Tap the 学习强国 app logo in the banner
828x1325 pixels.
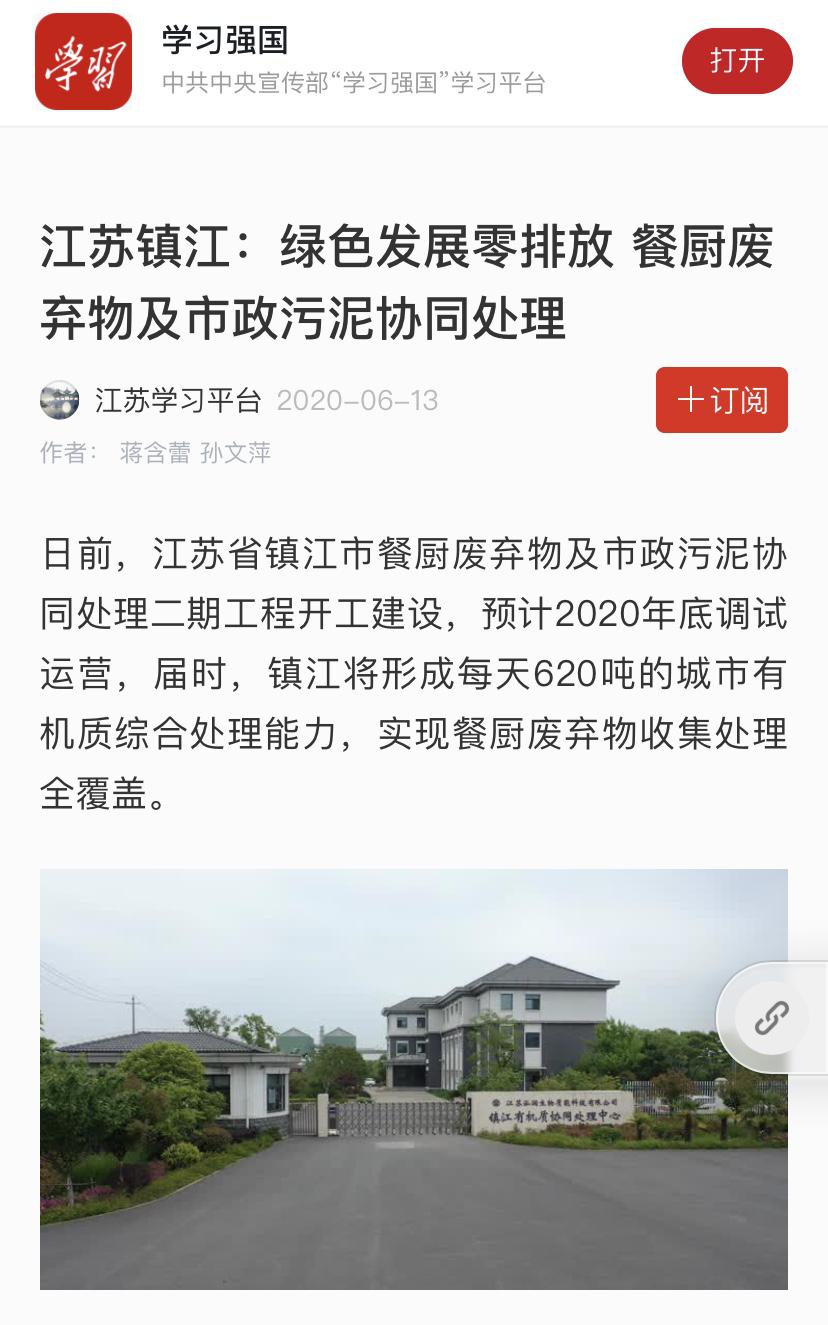[83, 61]
